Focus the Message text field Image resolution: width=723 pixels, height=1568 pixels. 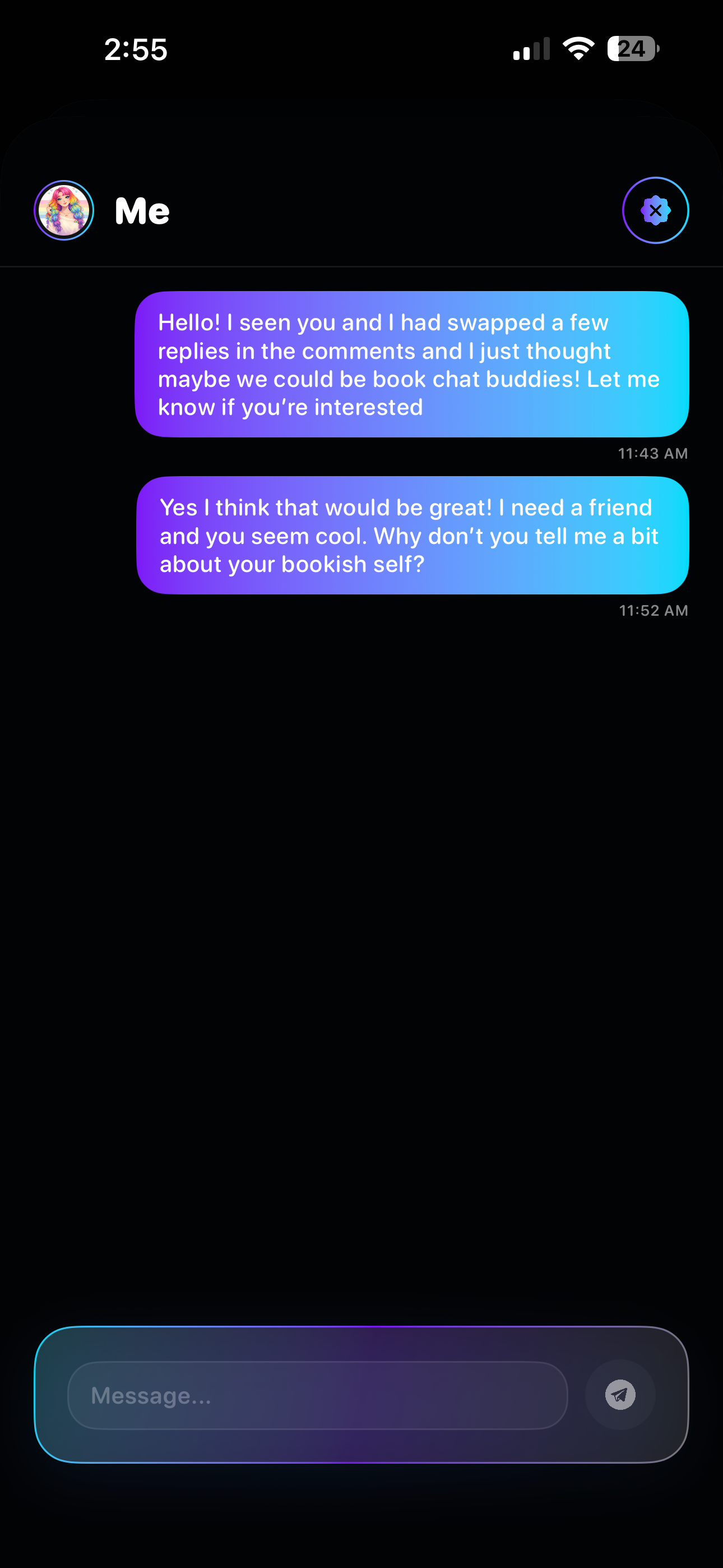[x=318, y=1395]
